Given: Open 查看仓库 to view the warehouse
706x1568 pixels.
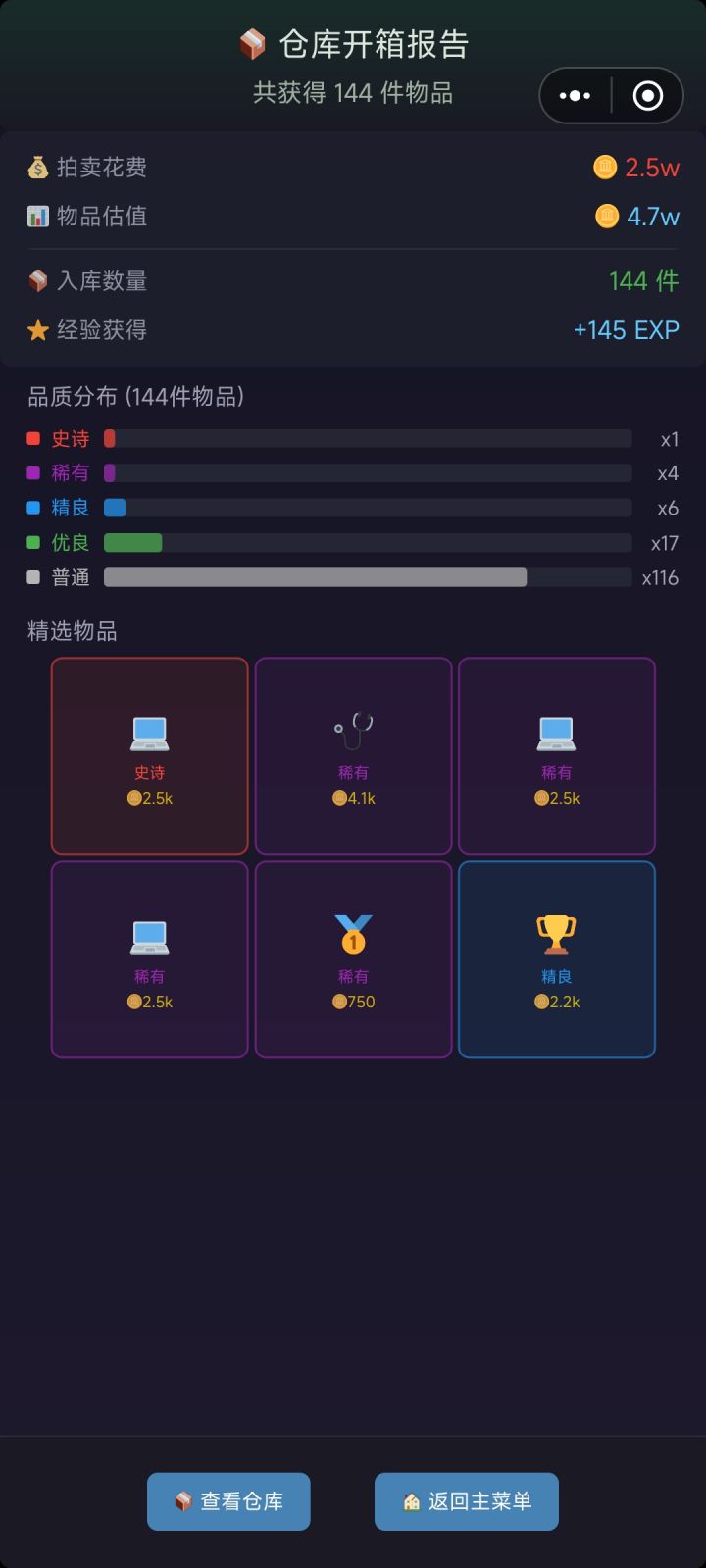Looking at the screenshot, I should pos(227,1500).
